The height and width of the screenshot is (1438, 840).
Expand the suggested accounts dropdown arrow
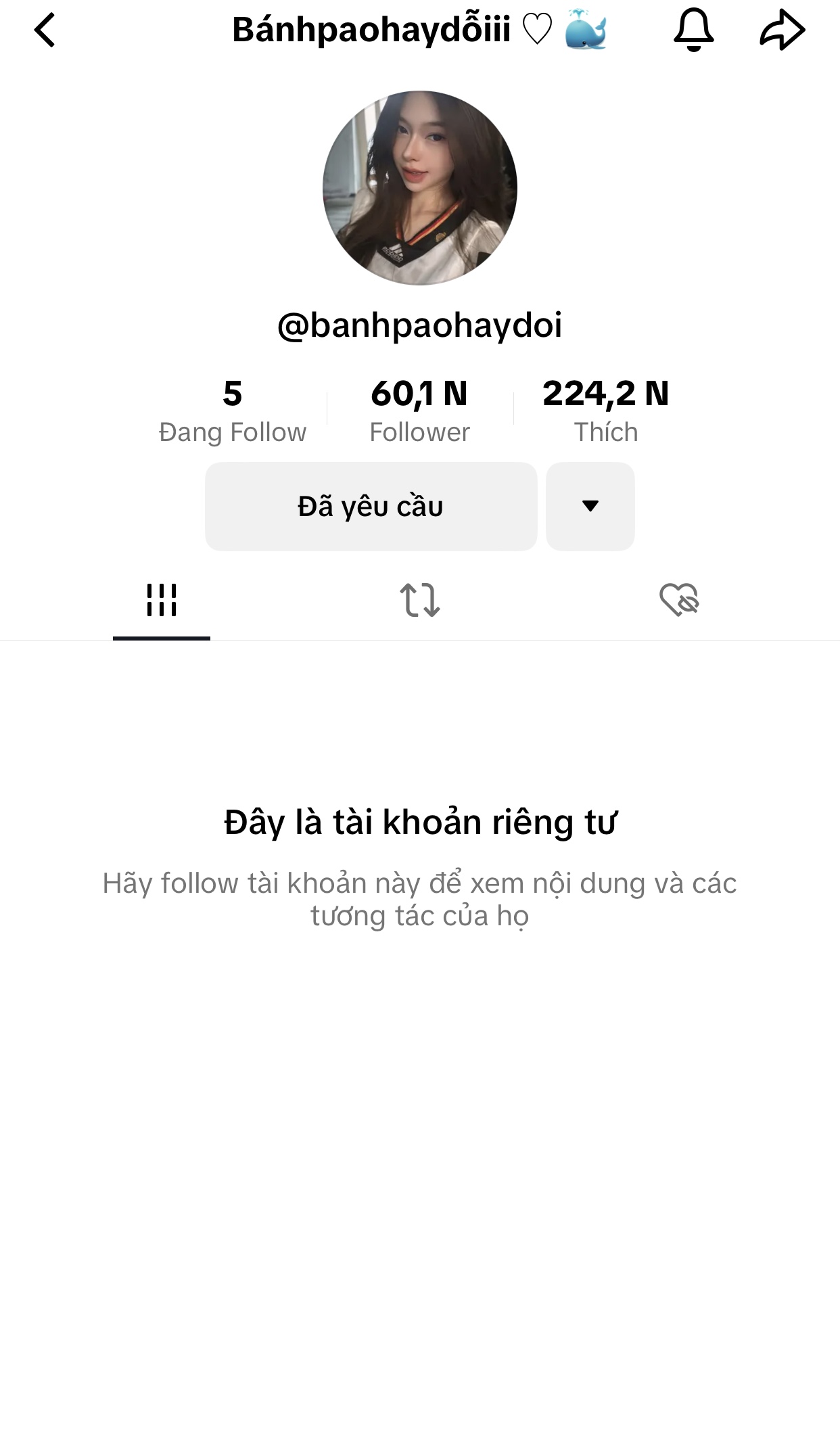tap(590, 507)
